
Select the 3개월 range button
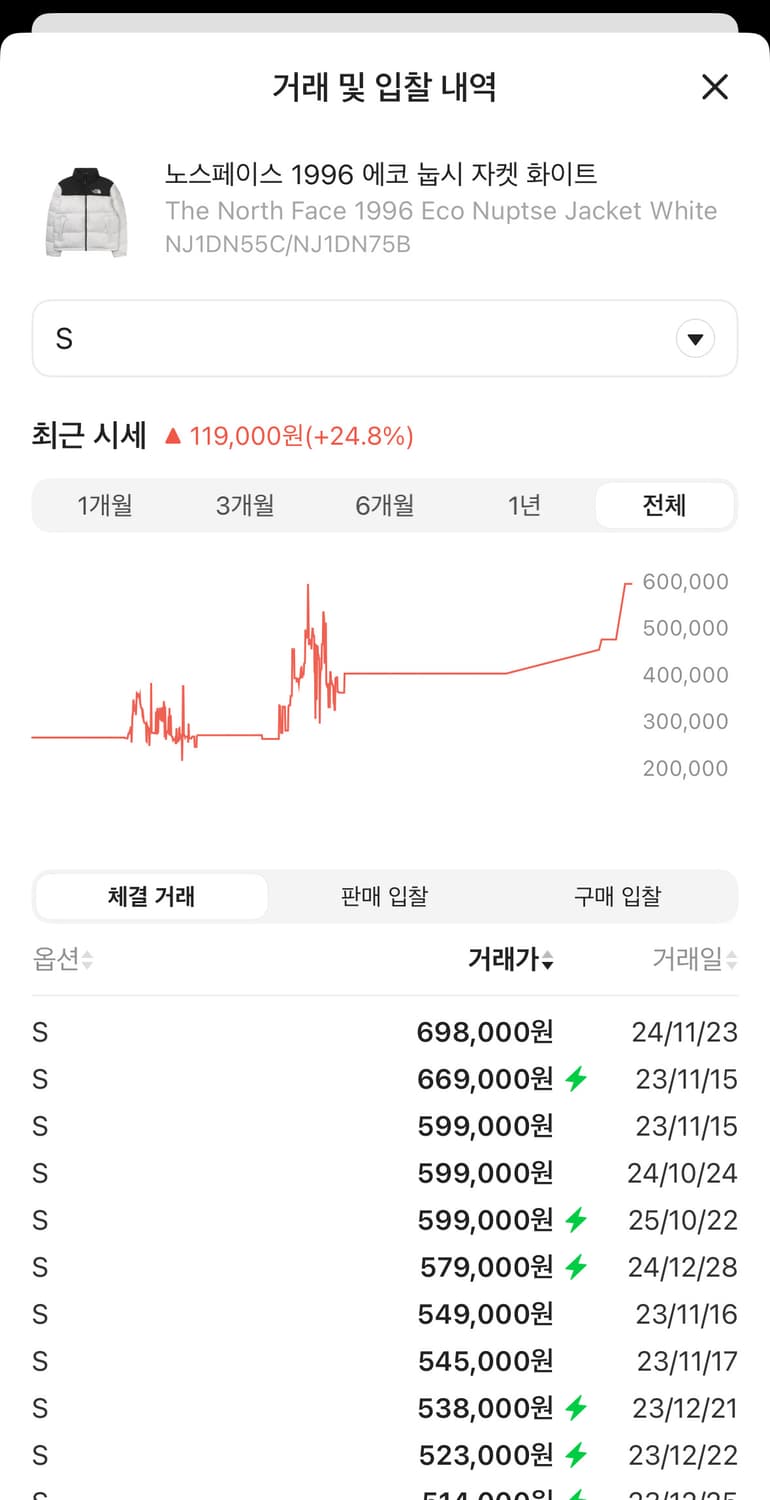(x=245, y=506)
